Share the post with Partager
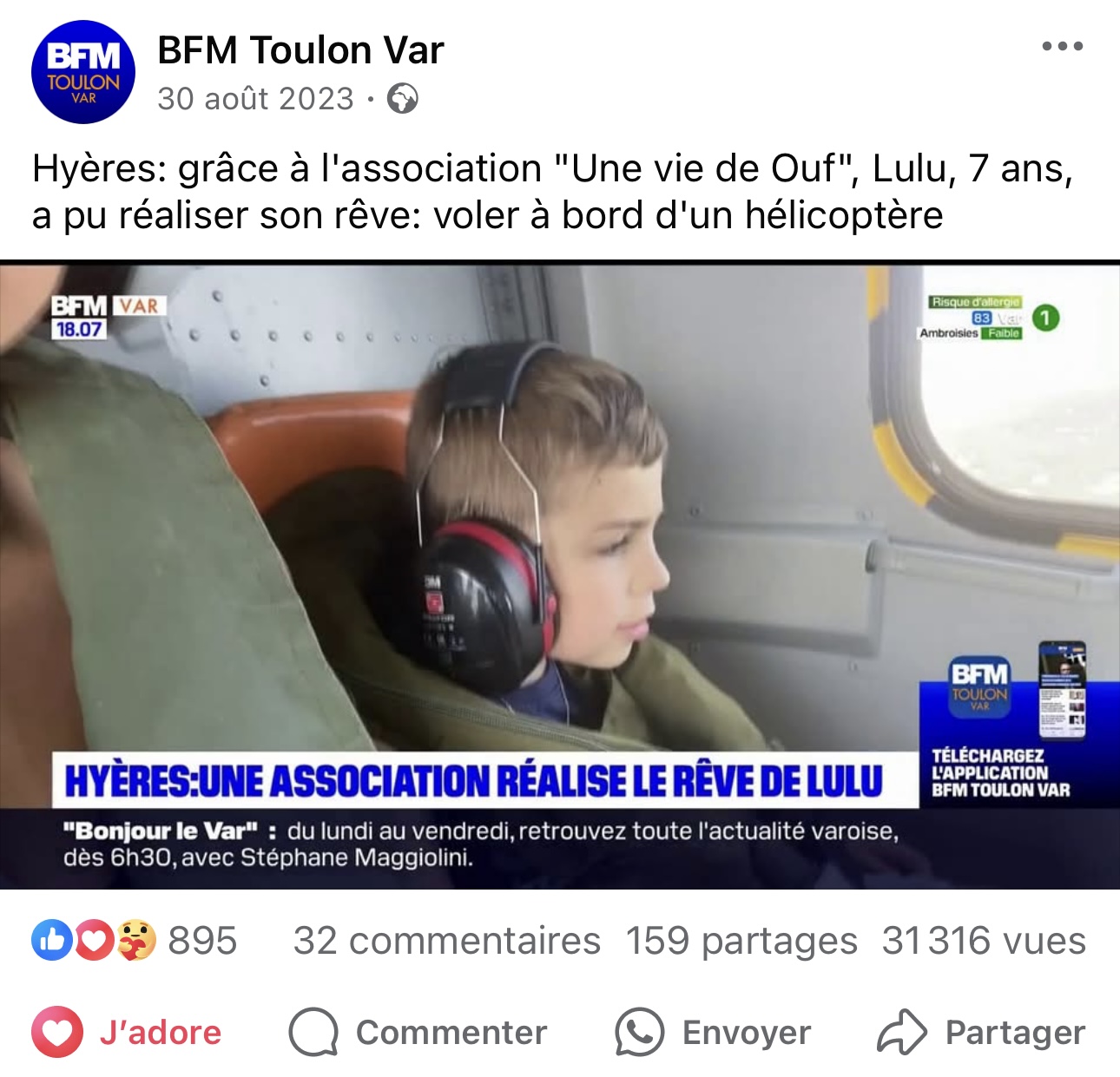This screenshot has height=1077, width=1120. 981,1032
